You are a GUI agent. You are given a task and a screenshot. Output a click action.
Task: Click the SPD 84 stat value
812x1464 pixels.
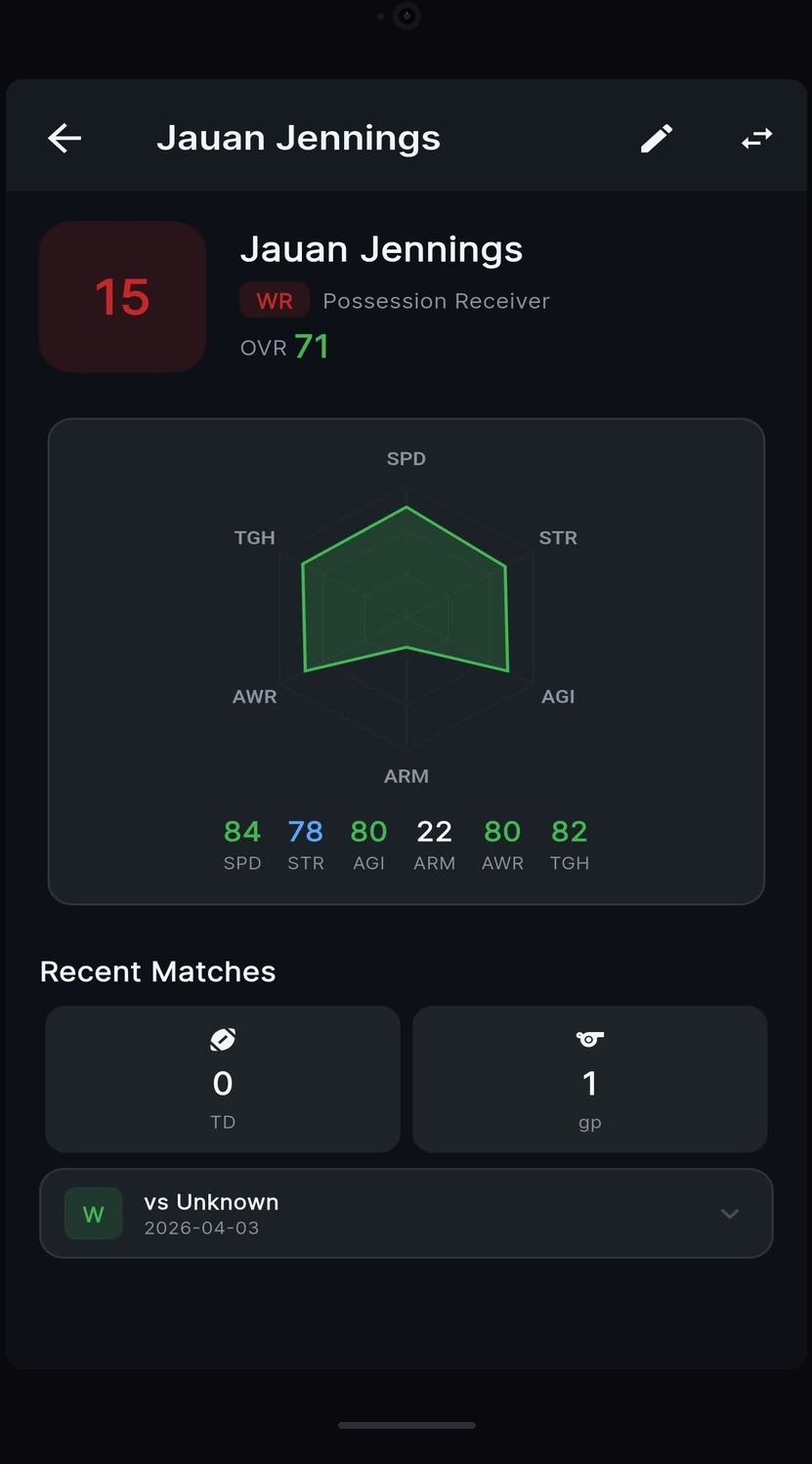coord(241,831)
